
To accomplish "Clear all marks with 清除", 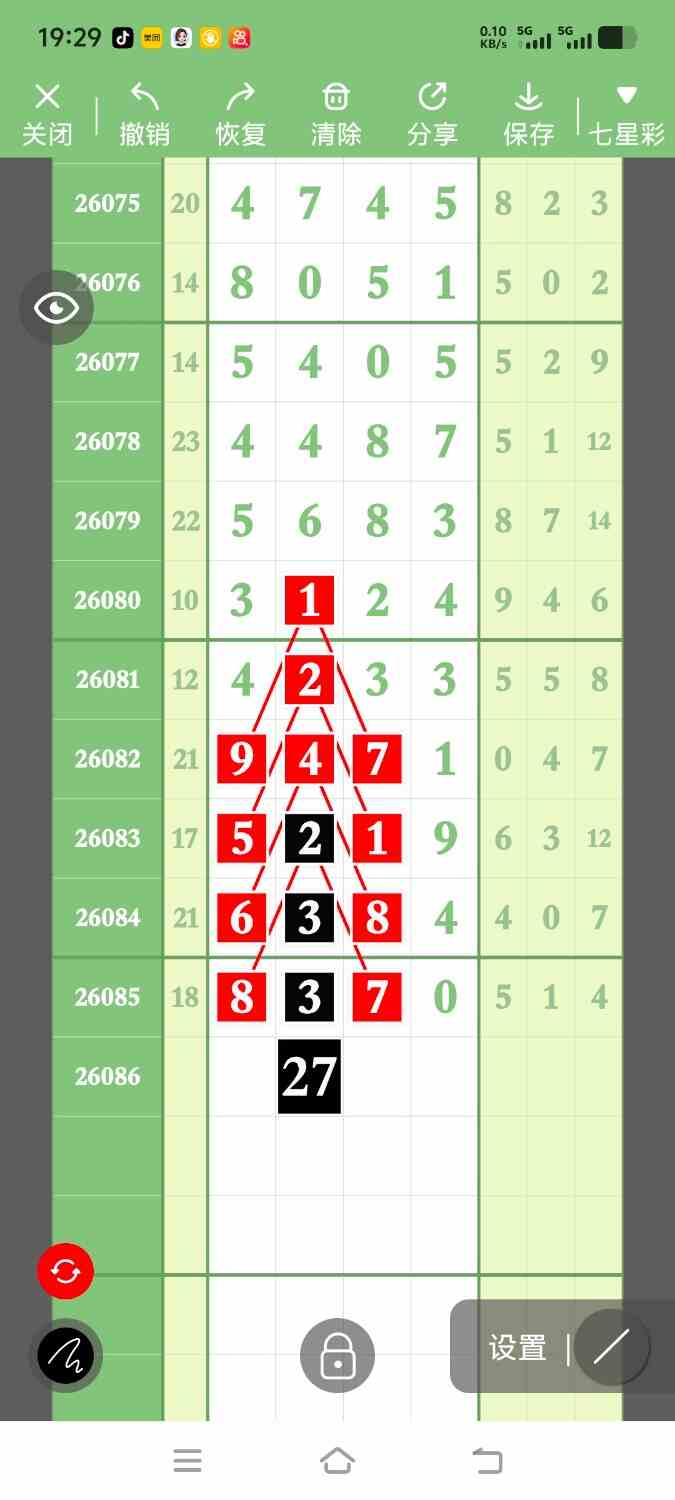I will click(336, 115).
